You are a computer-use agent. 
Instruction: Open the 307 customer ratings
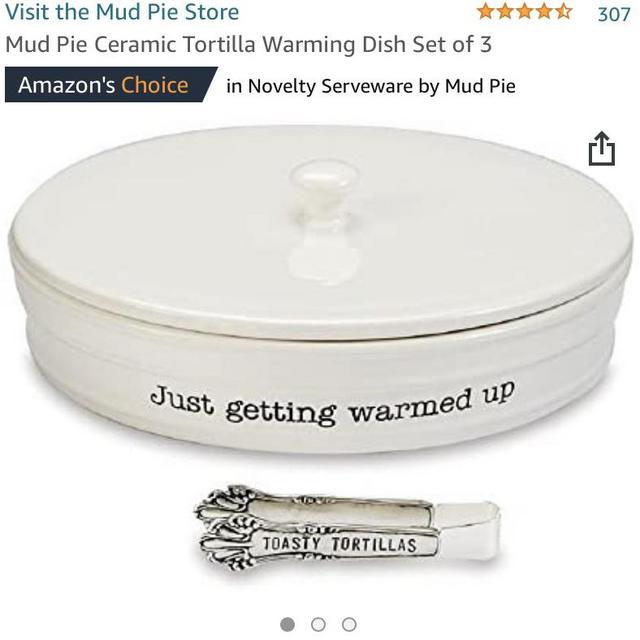point(613,14)
